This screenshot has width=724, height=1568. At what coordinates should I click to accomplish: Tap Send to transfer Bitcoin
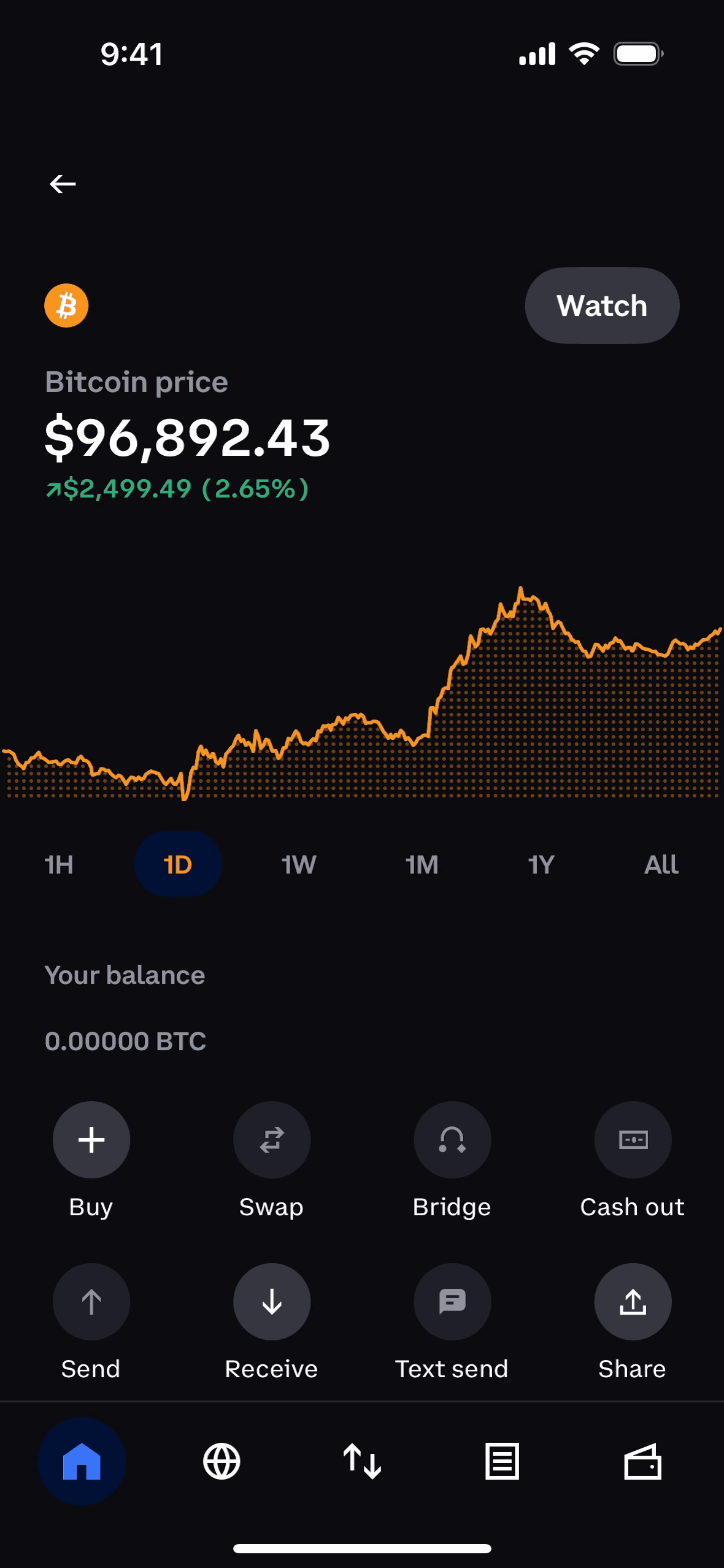point(91,1302)
